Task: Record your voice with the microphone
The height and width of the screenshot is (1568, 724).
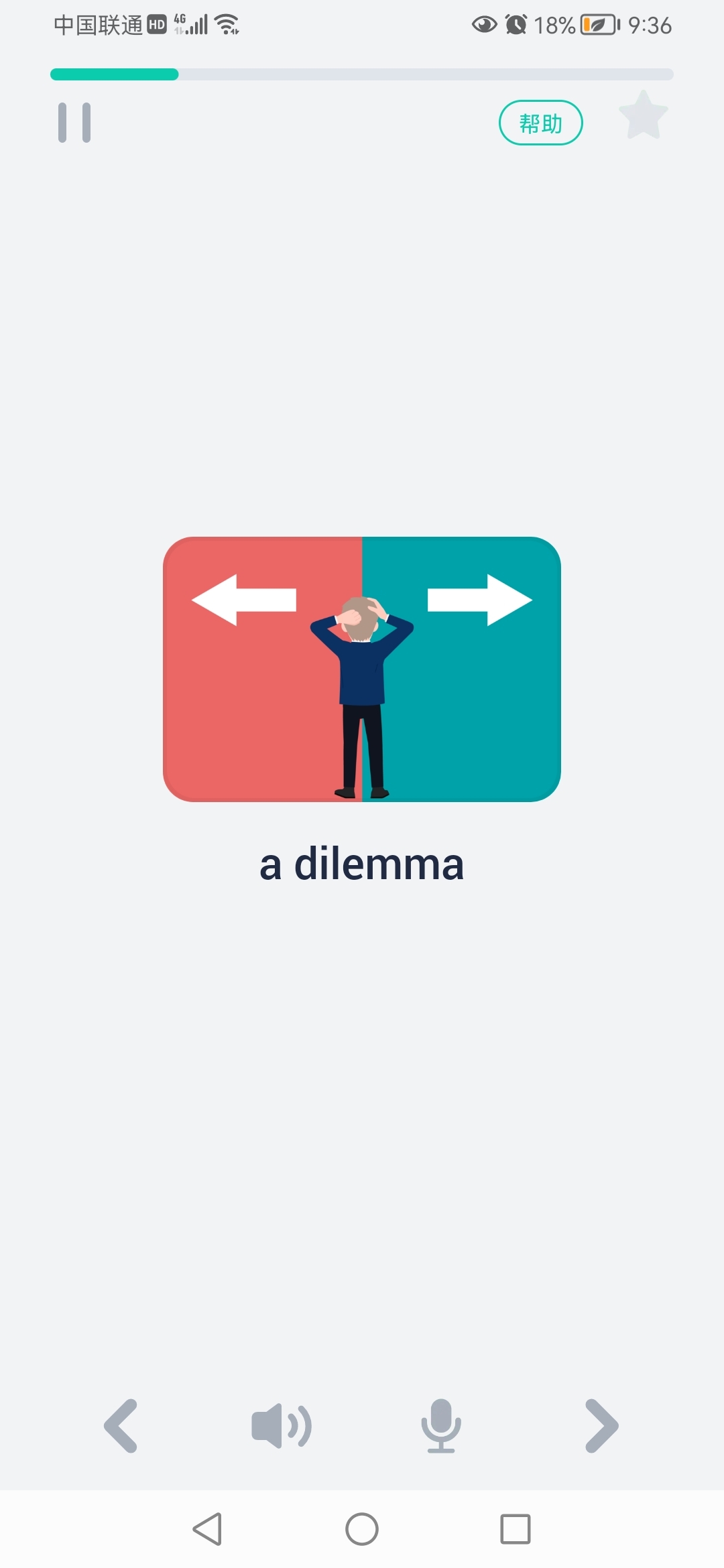Action: click(441, 1425)
